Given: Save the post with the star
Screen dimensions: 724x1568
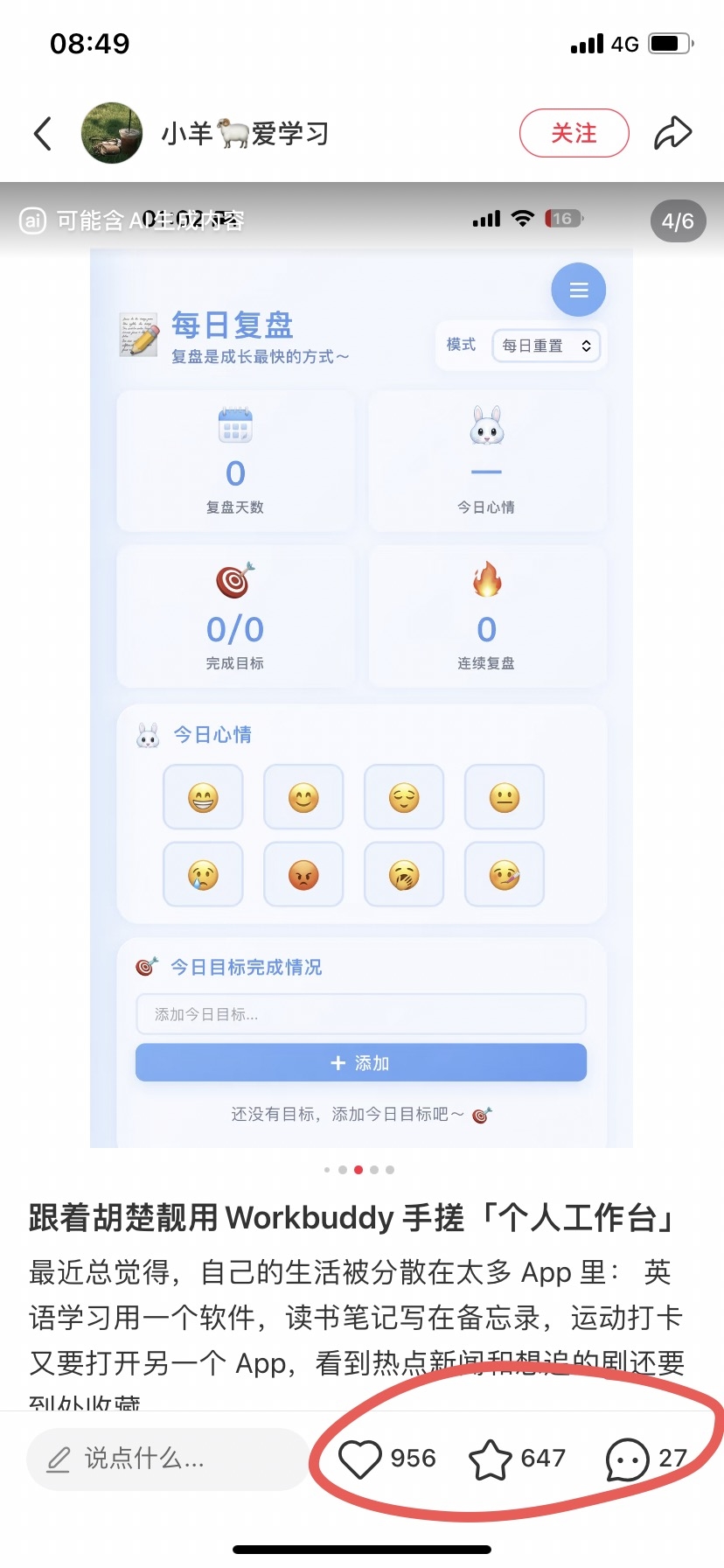Looking at the screenshot, I should coord(491,1459).
